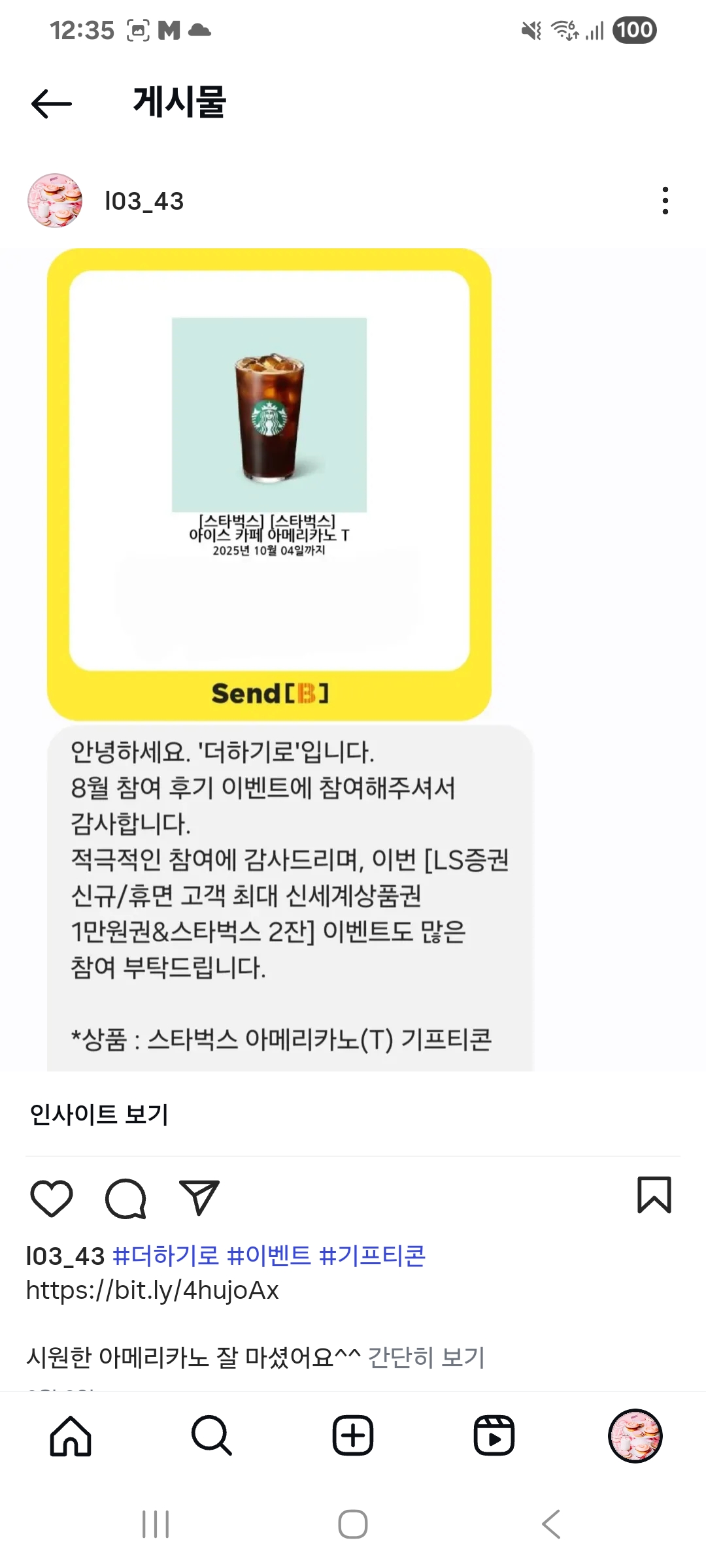Bookmark this post

(x=654, y=1195)
